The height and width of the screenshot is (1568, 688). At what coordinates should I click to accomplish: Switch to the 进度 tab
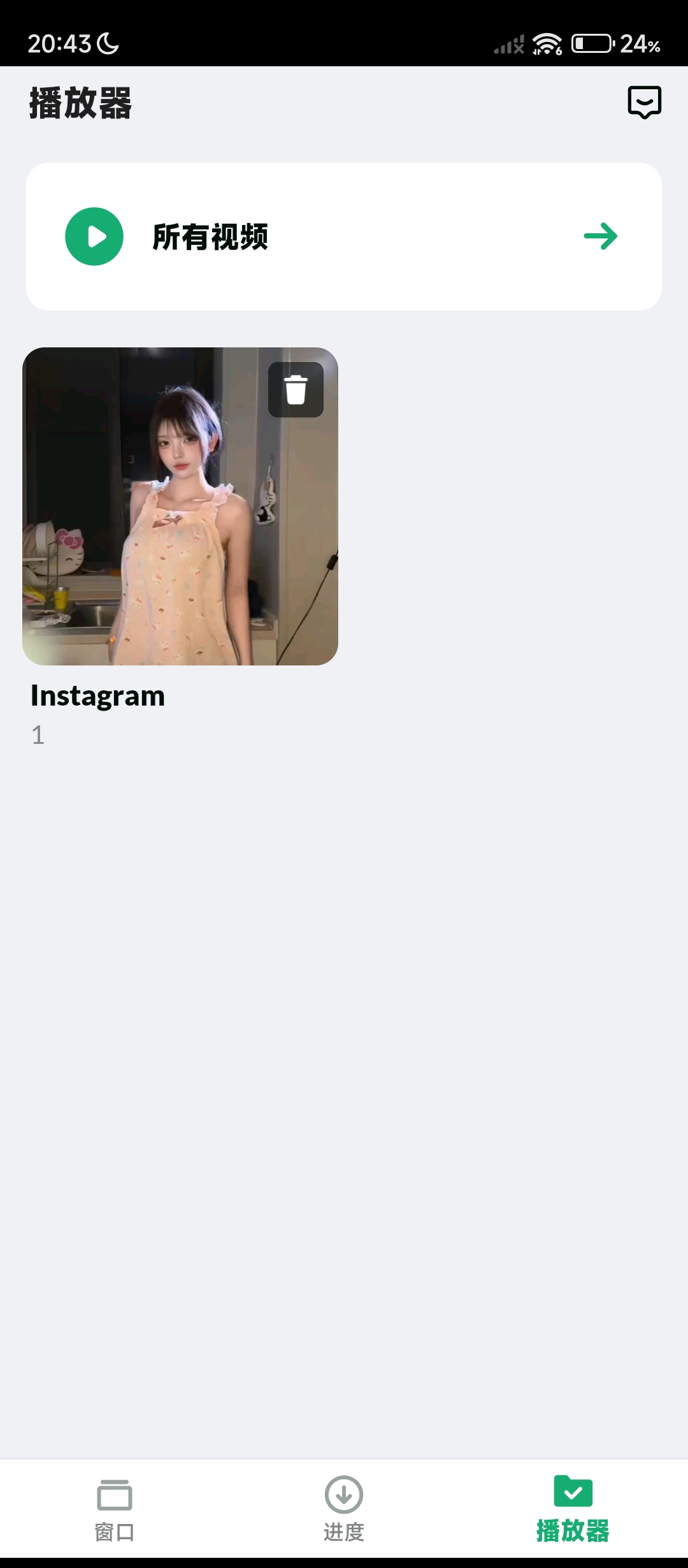(x=344, y=1509)
